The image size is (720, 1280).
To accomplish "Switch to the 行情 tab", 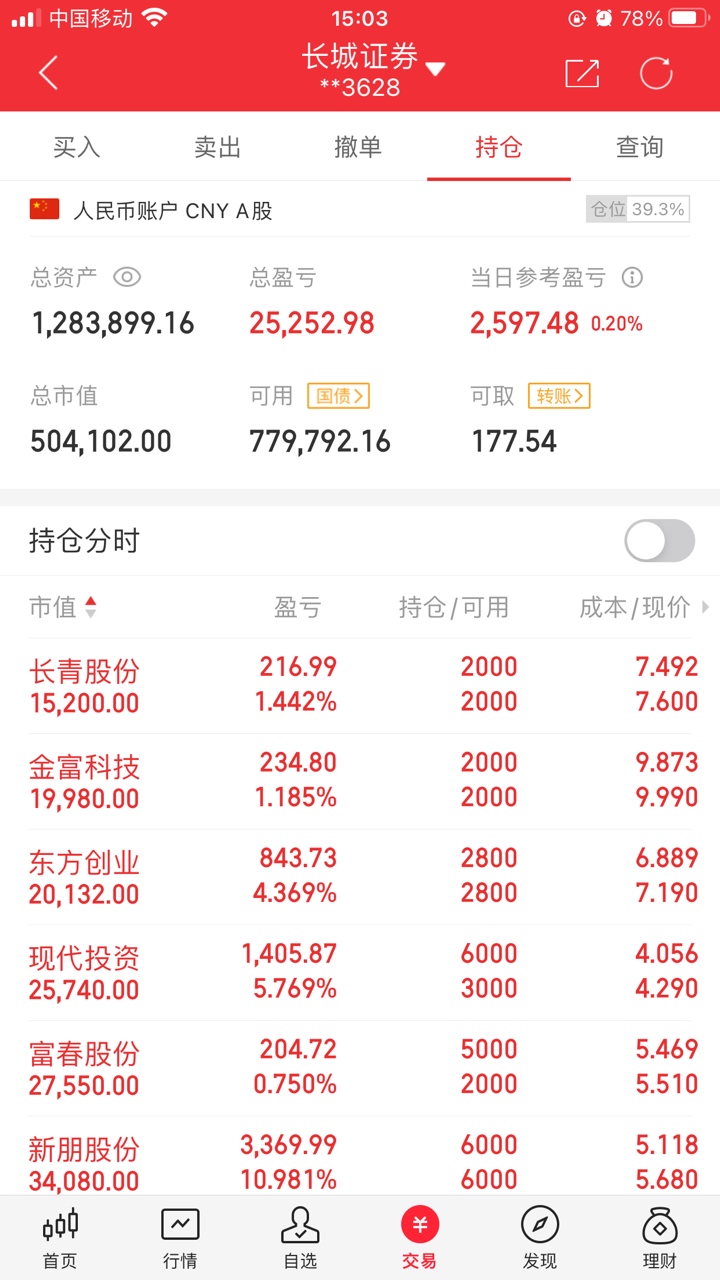I will (180, 1237).
